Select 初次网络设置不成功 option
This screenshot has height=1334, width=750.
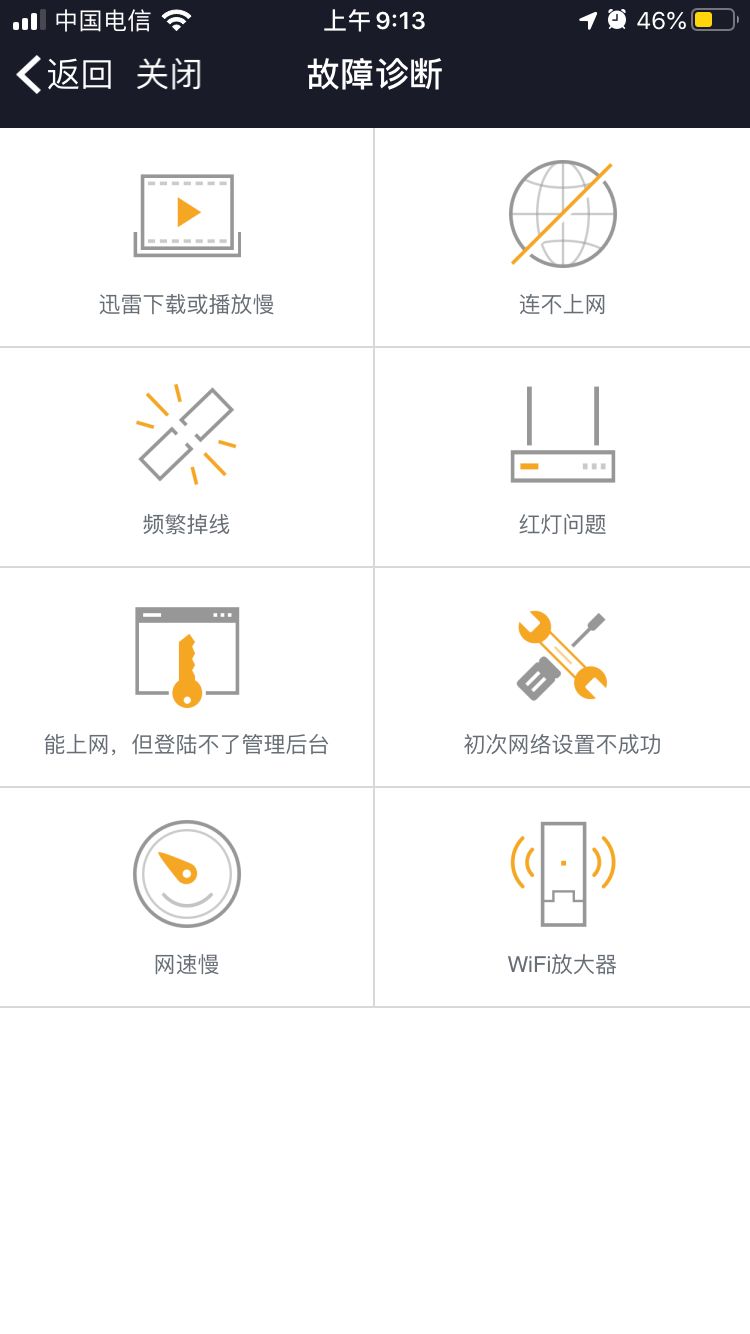coord(563,678)
